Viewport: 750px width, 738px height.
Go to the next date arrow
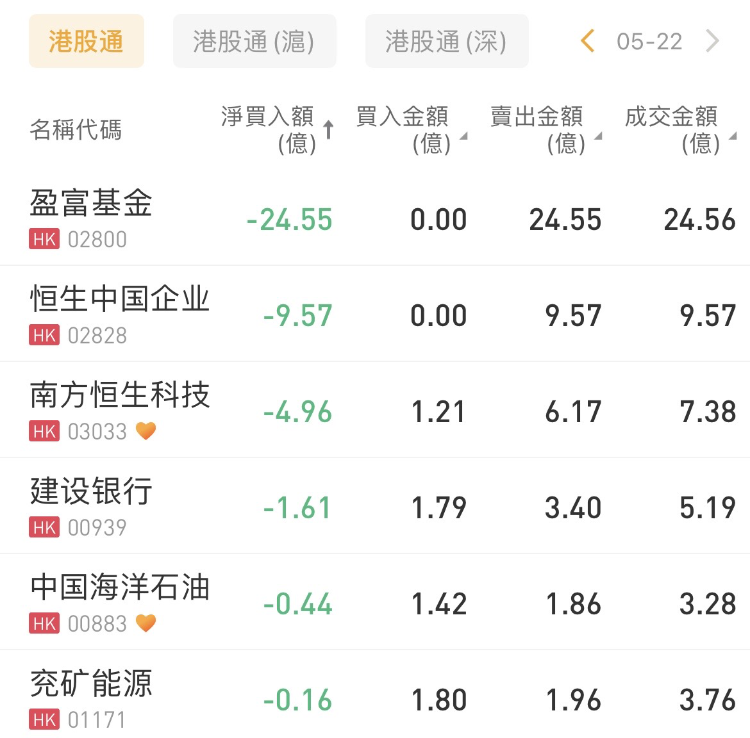coord(713,41)
